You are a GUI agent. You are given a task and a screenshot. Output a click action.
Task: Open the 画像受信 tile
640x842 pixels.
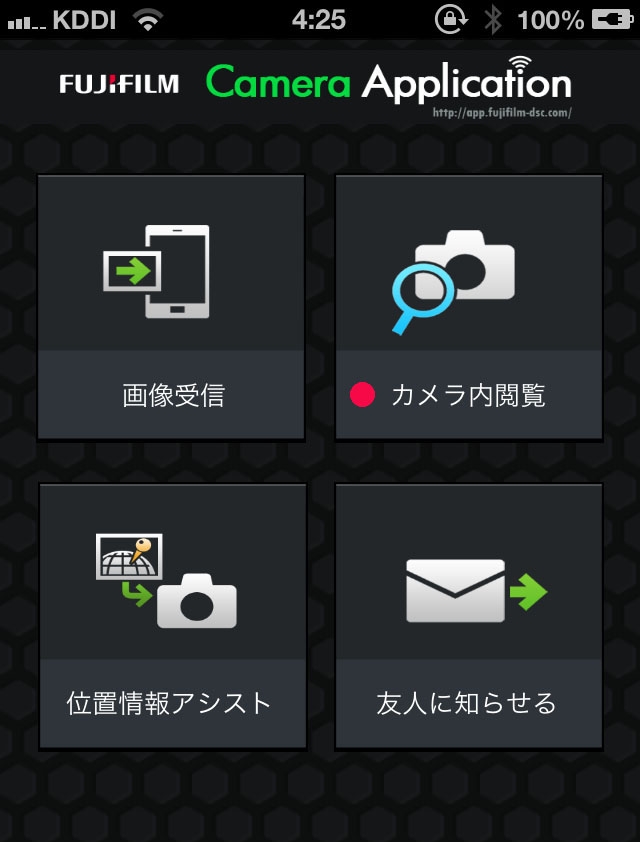point(171,306)
